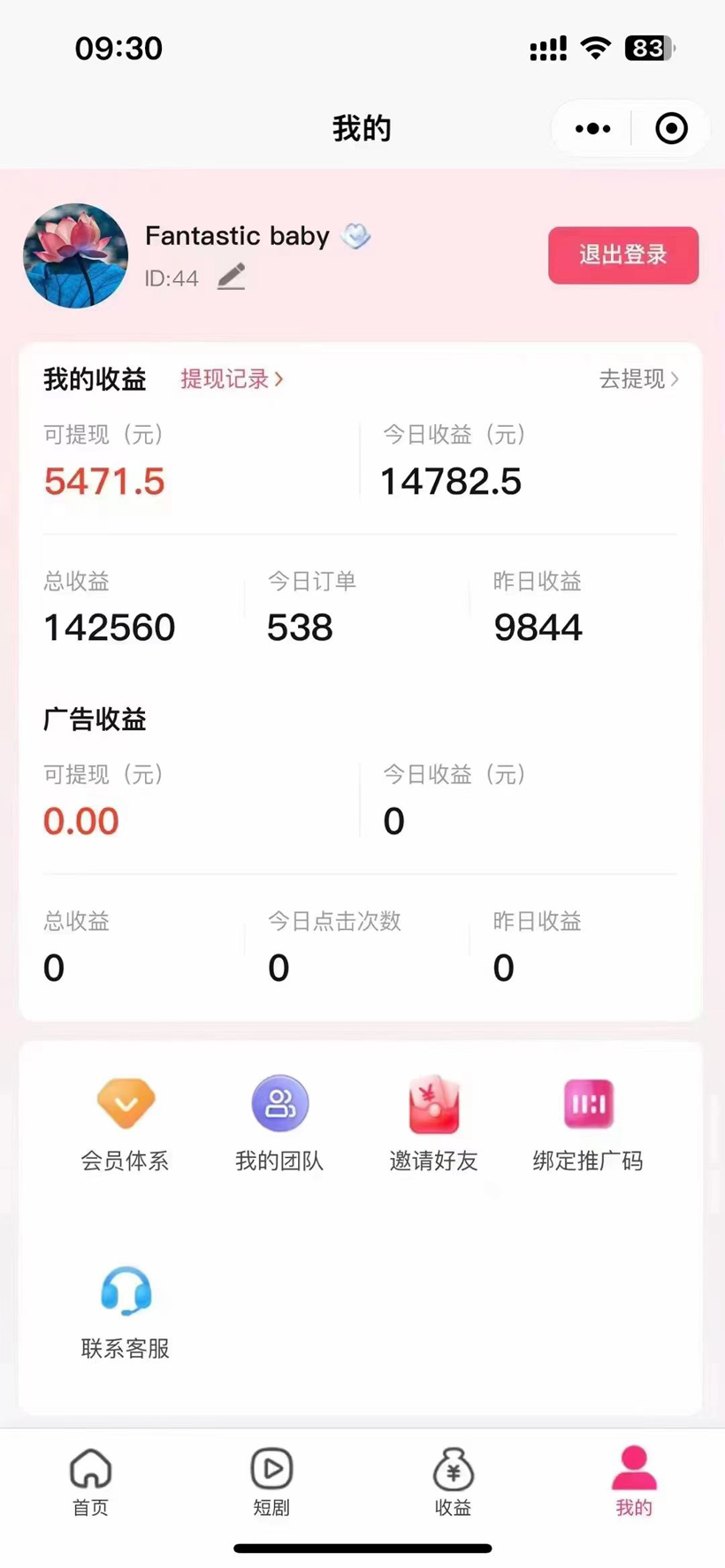Open the lotus profile avatar

coord(75,255)
